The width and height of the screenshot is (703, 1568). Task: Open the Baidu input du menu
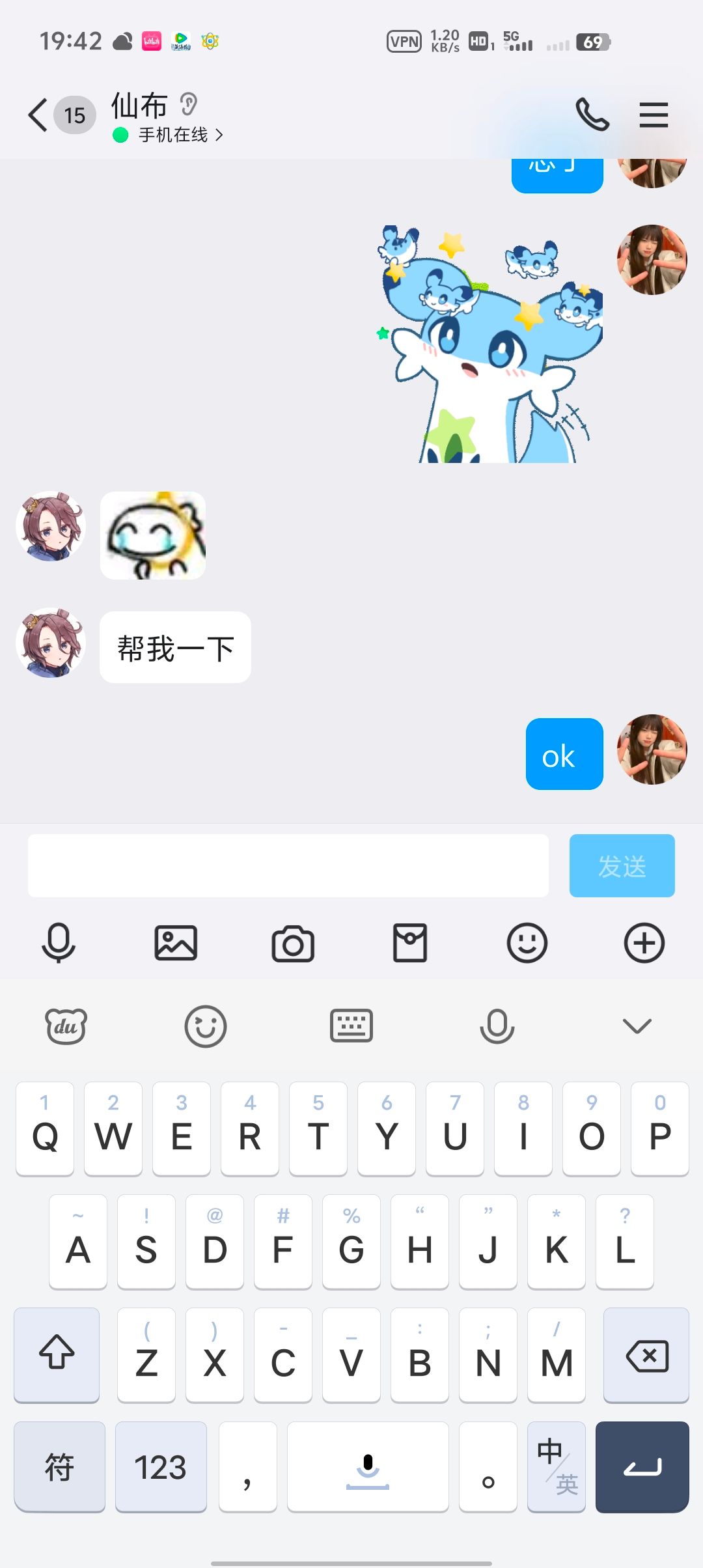pos(66,1026)
